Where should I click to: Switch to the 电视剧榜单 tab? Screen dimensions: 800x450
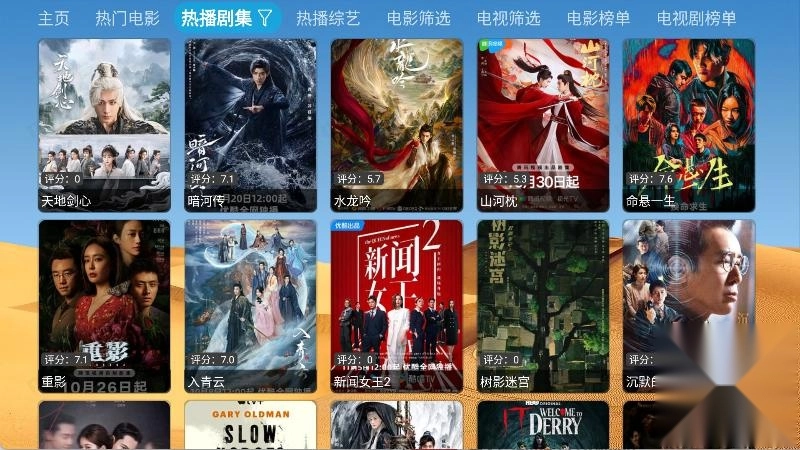(x=696, y=18)
